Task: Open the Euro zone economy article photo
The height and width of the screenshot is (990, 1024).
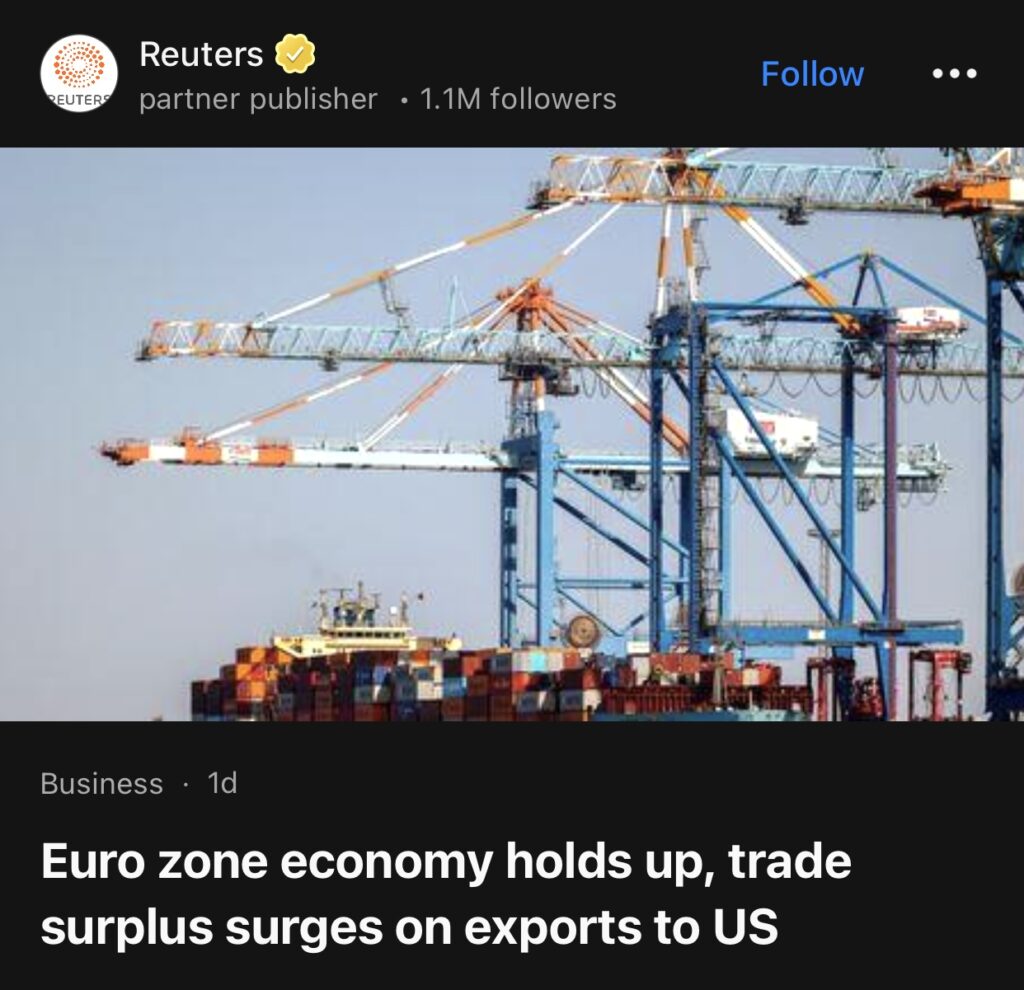Action: pyautogui.click(x=512, y=434)
